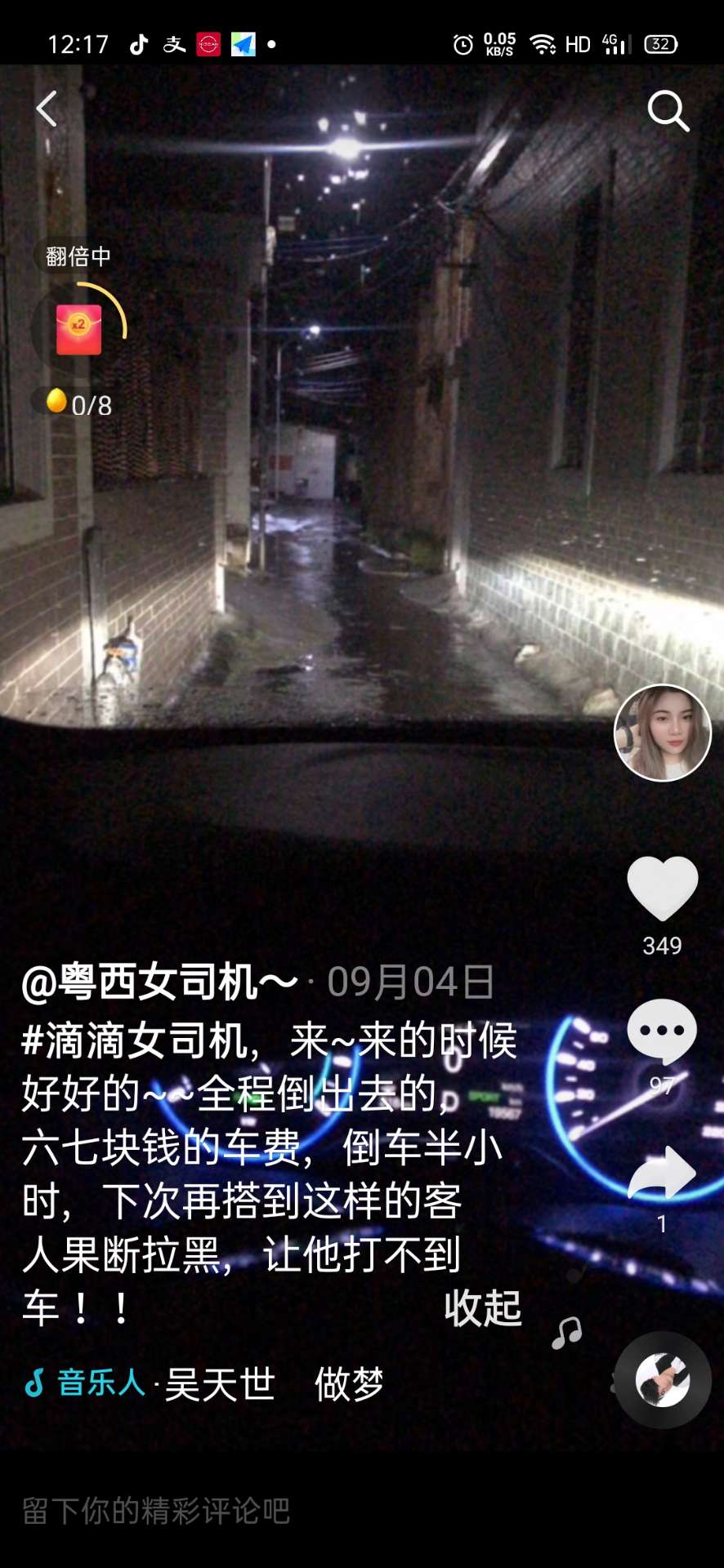Write a comment in 留下你的精彩评论吧 field
This screenshot has width=724, height=1568.
pyautogui.click(x=245, y=1511)
